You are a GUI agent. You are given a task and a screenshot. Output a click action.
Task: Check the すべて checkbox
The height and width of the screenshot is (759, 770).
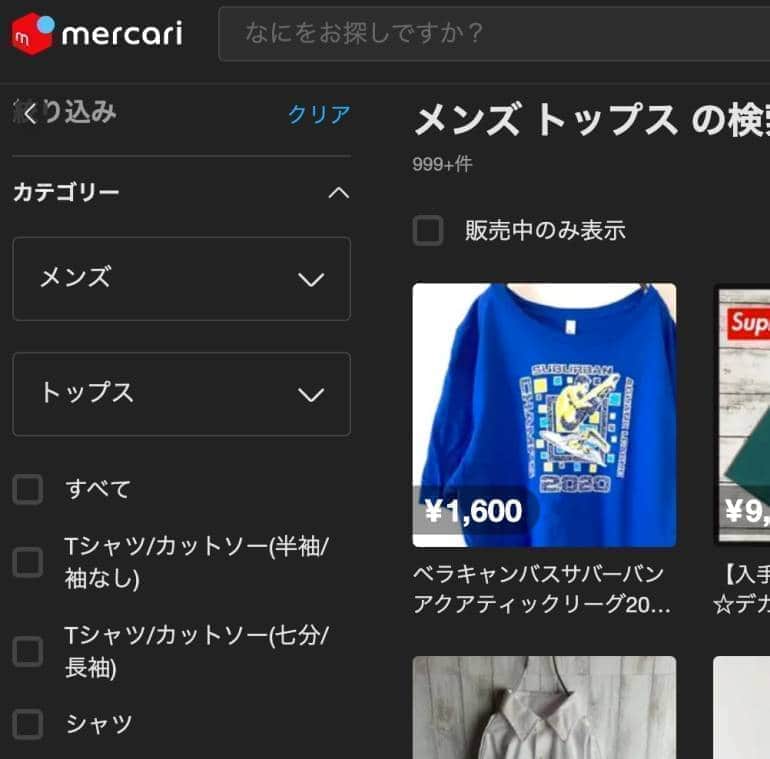coord(28,490)
